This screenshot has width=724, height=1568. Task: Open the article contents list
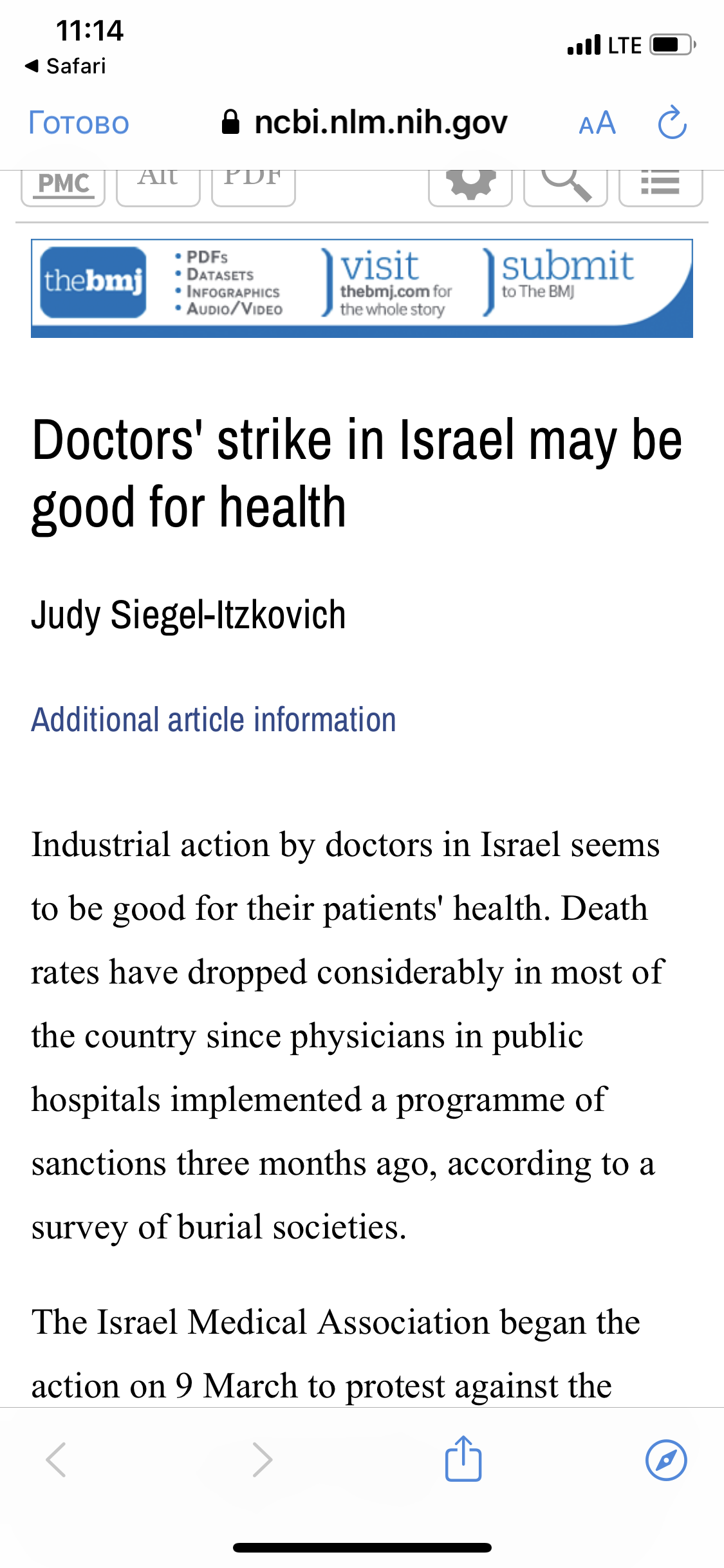tap(660, 186)
